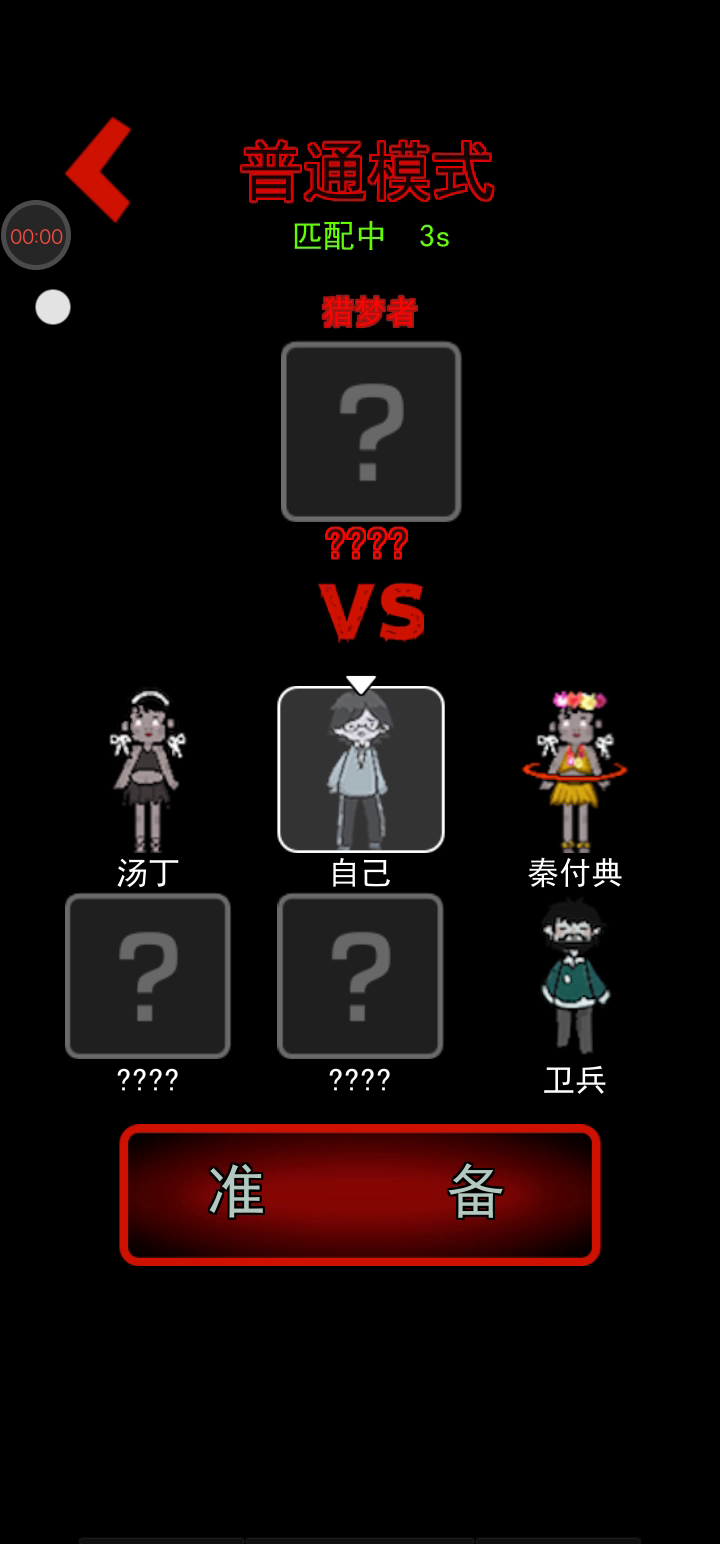The height and width of the screenshot is (1544, 720).
Task: Select your own character card 自己
Action: tap(360, 769)
